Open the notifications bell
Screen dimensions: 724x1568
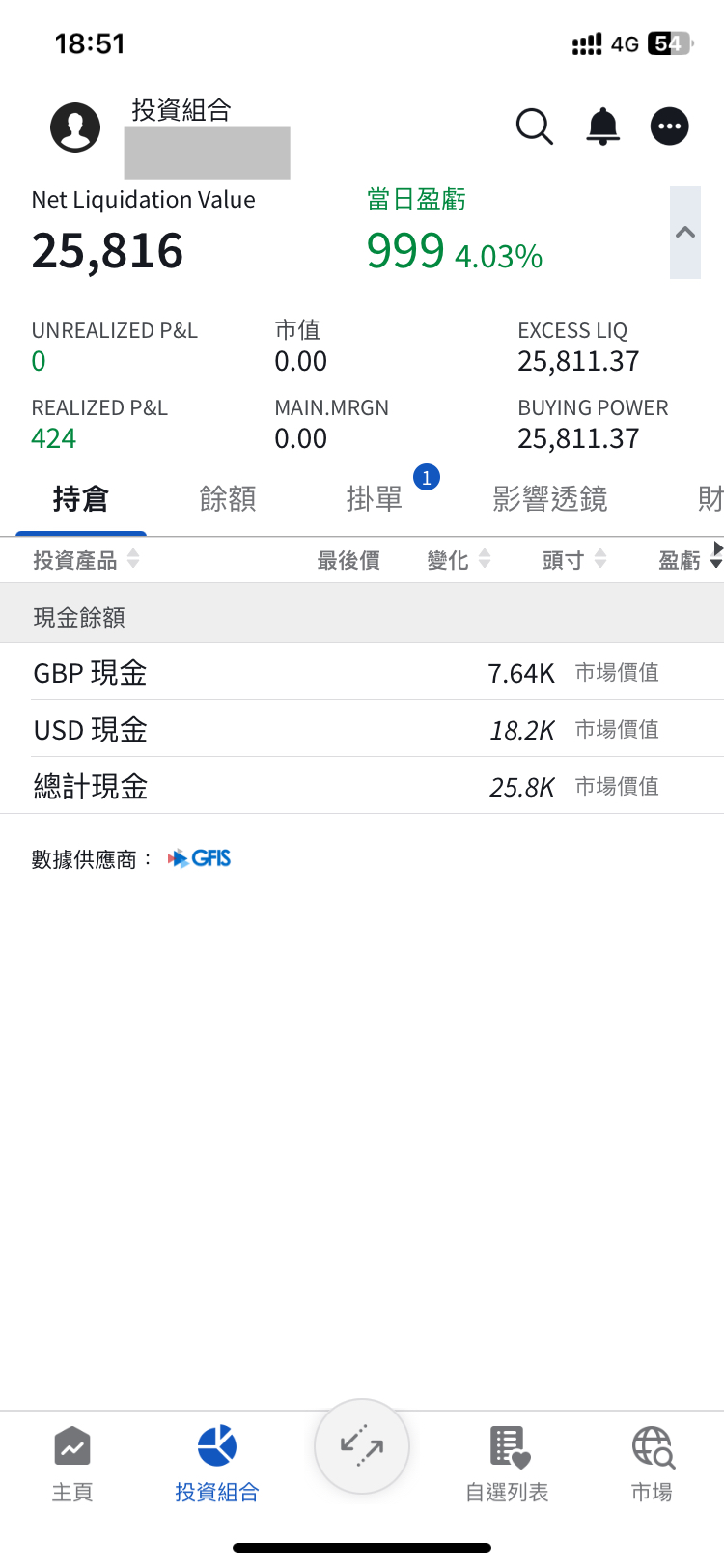coord(603,126)
